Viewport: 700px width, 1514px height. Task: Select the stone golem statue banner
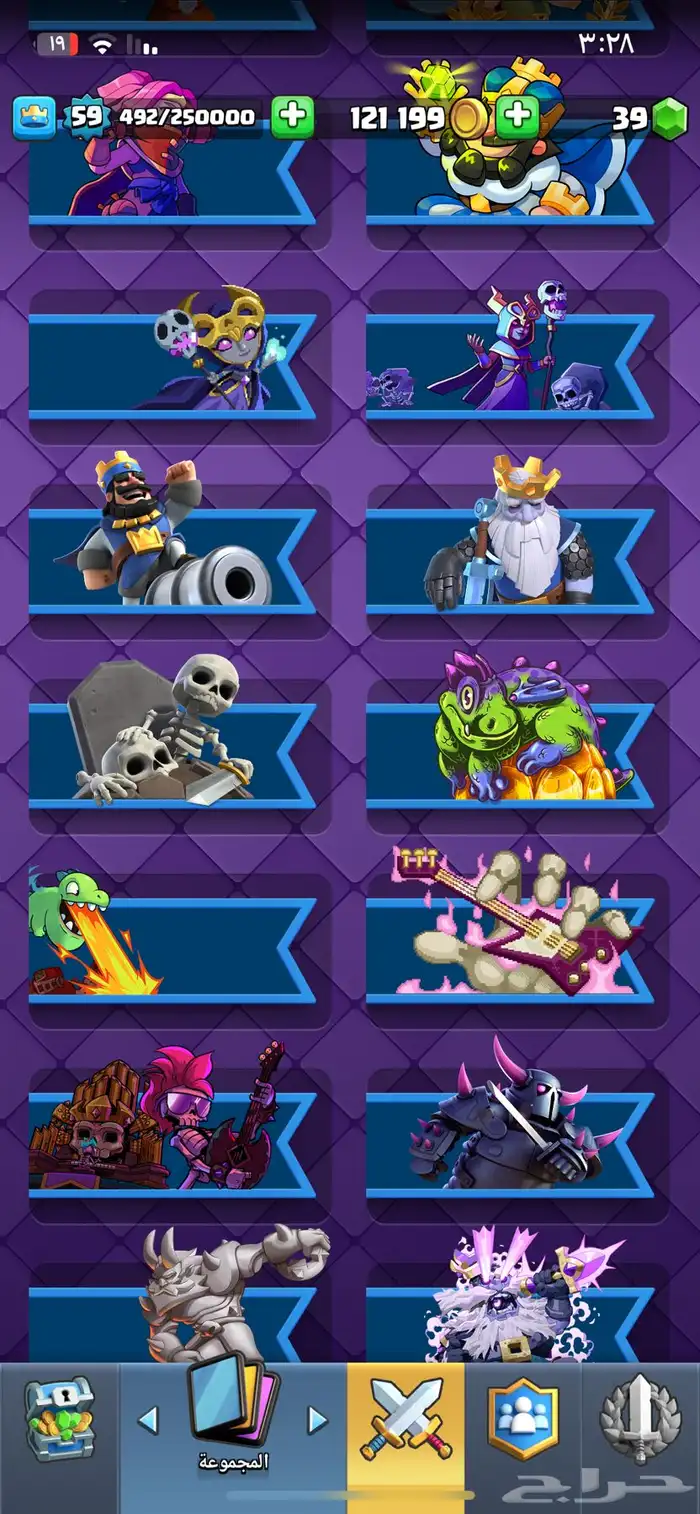[x=171, y=1320]
